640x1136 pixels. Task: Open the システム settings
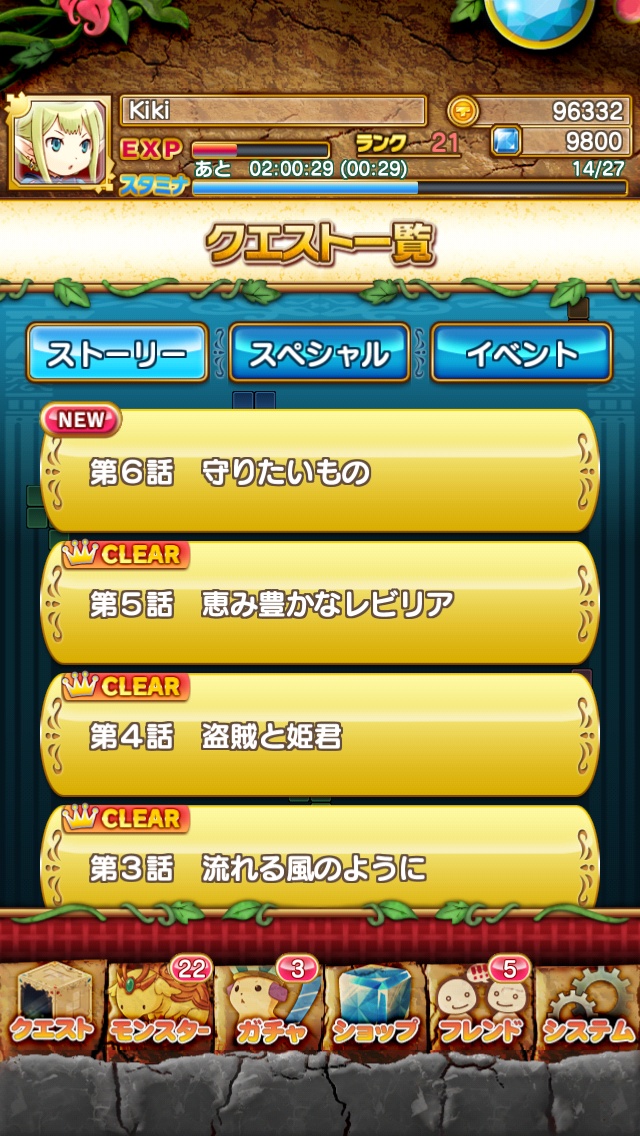click(x=588, y=1004)
